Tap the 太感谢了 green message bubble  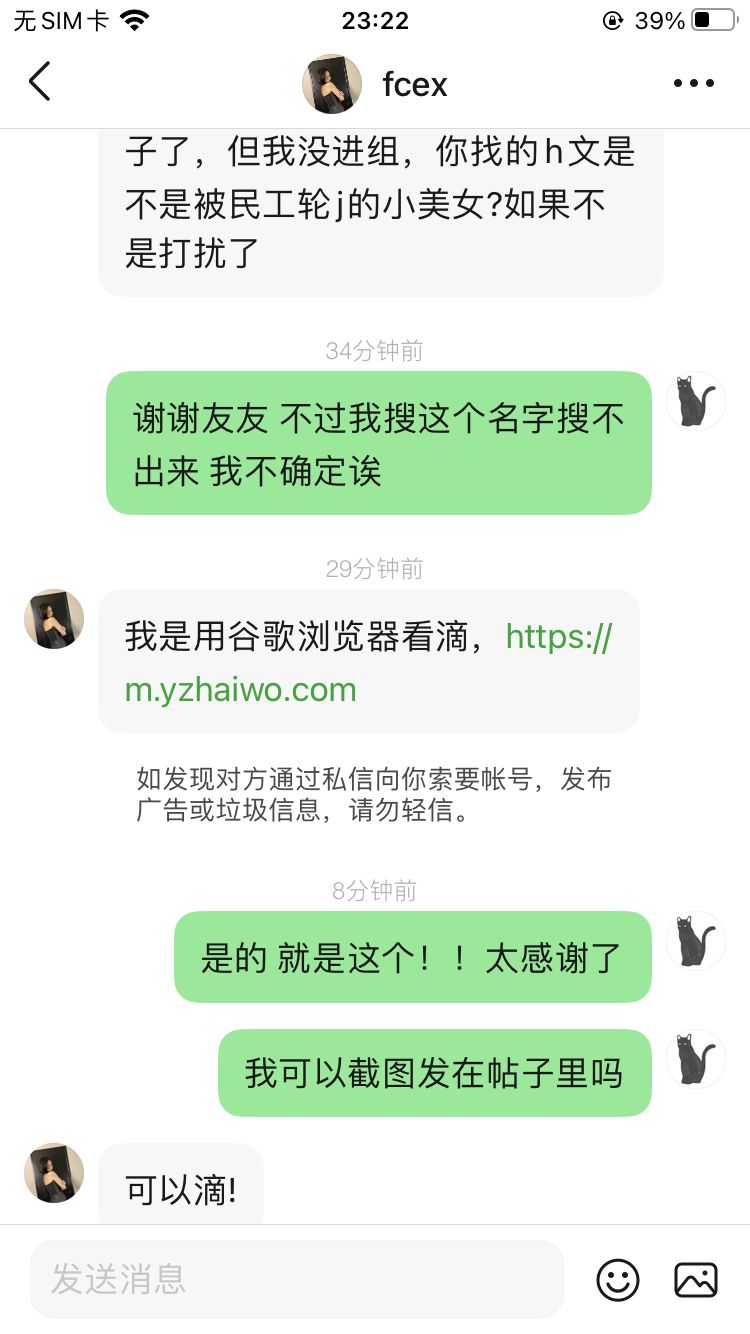tap(414, 956)
